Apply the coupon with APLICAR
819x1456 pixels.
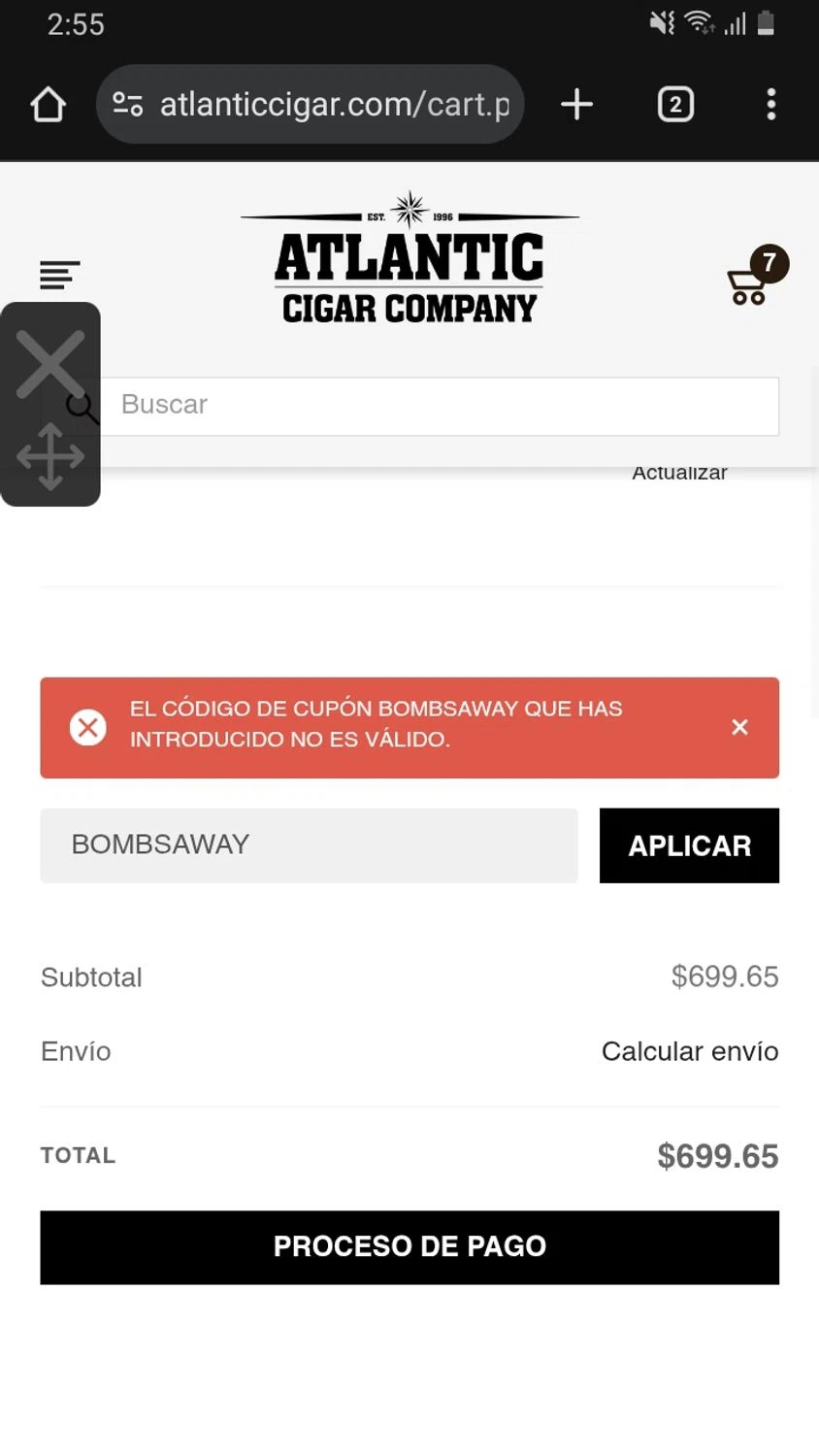tap(689, 845)
